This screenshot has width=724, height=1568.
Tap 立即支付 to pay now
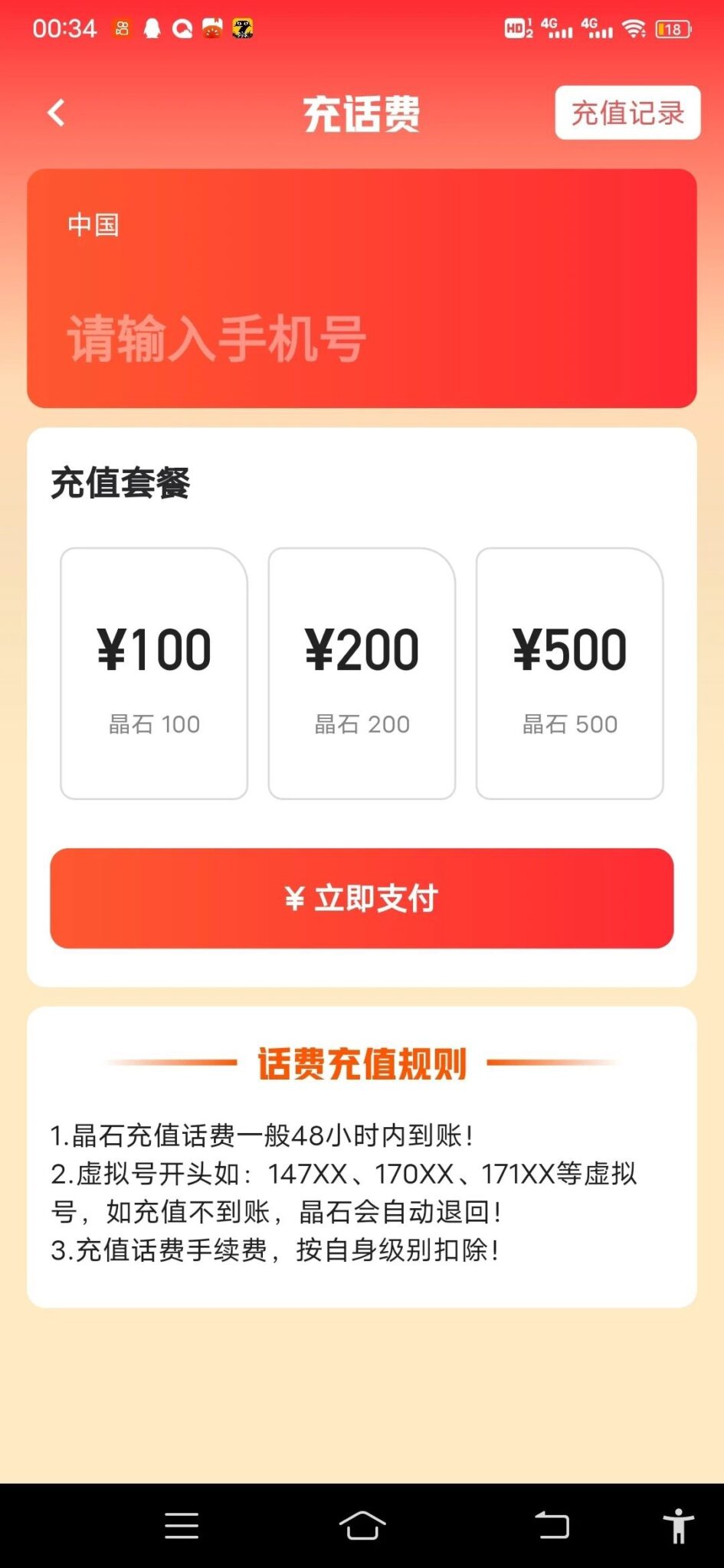pyautogui.click(x=362, y=898)
